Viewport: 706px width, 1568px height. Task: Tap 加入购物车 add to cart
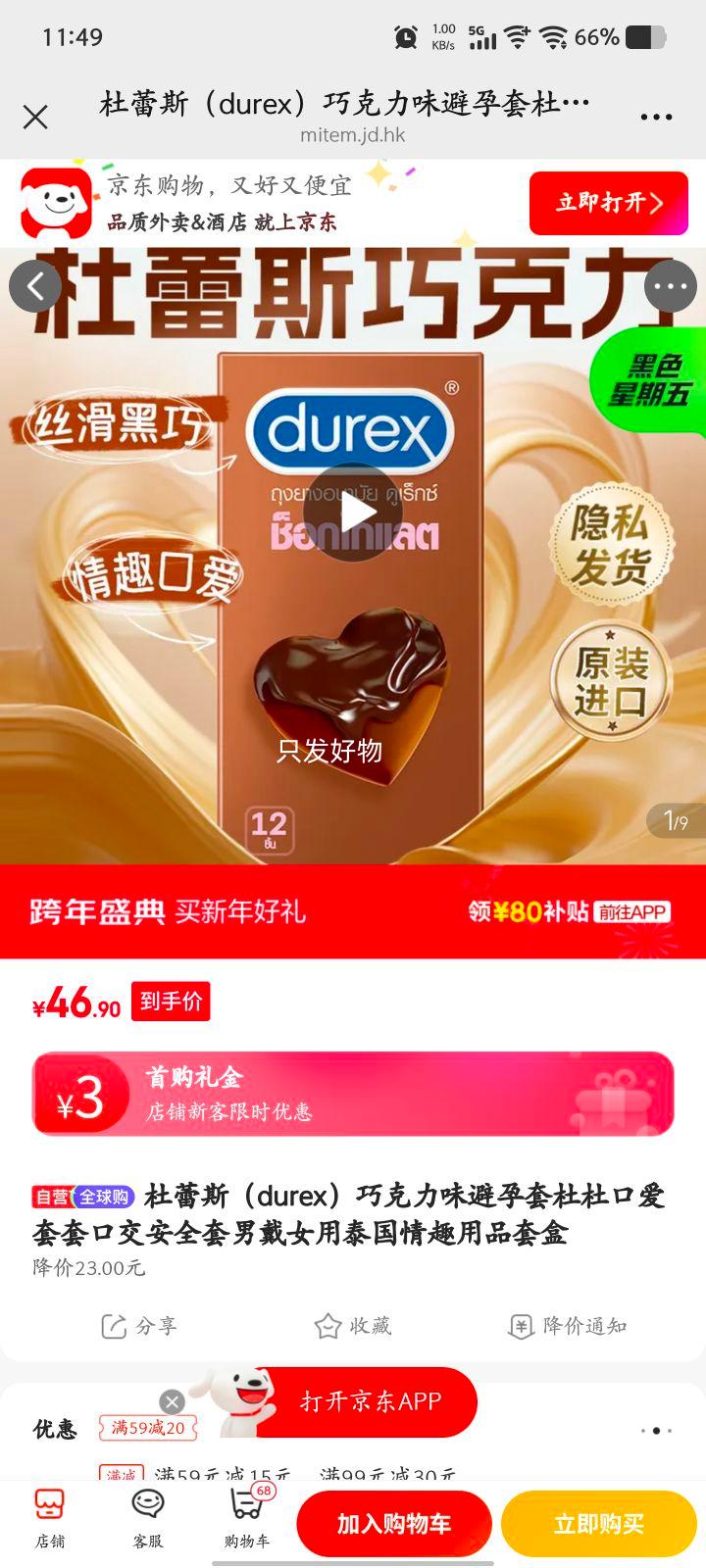click(393, 1523)
